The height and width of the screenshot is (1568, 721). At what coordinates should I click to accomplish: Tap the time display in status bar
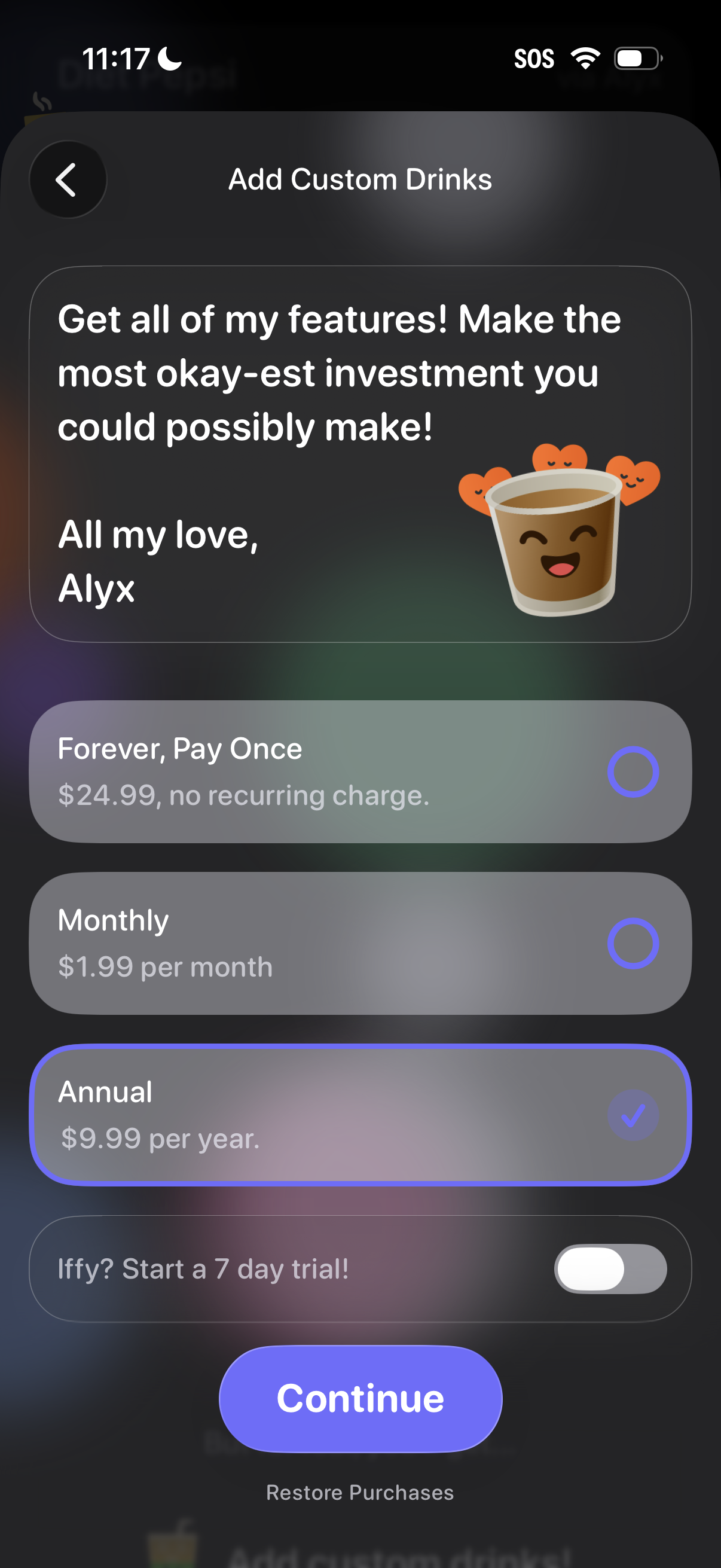point(118,58)
